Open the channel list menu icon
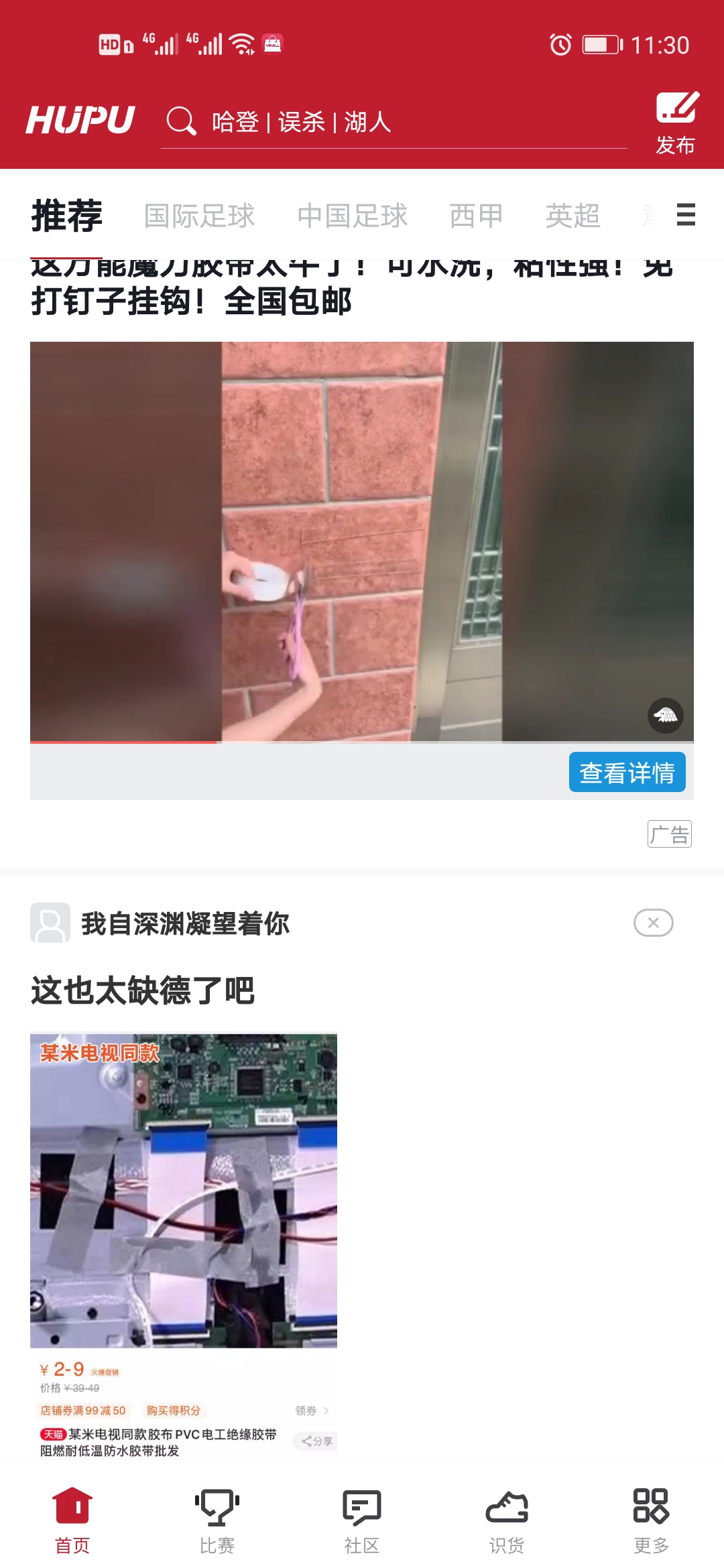 (x=686, y=214)
